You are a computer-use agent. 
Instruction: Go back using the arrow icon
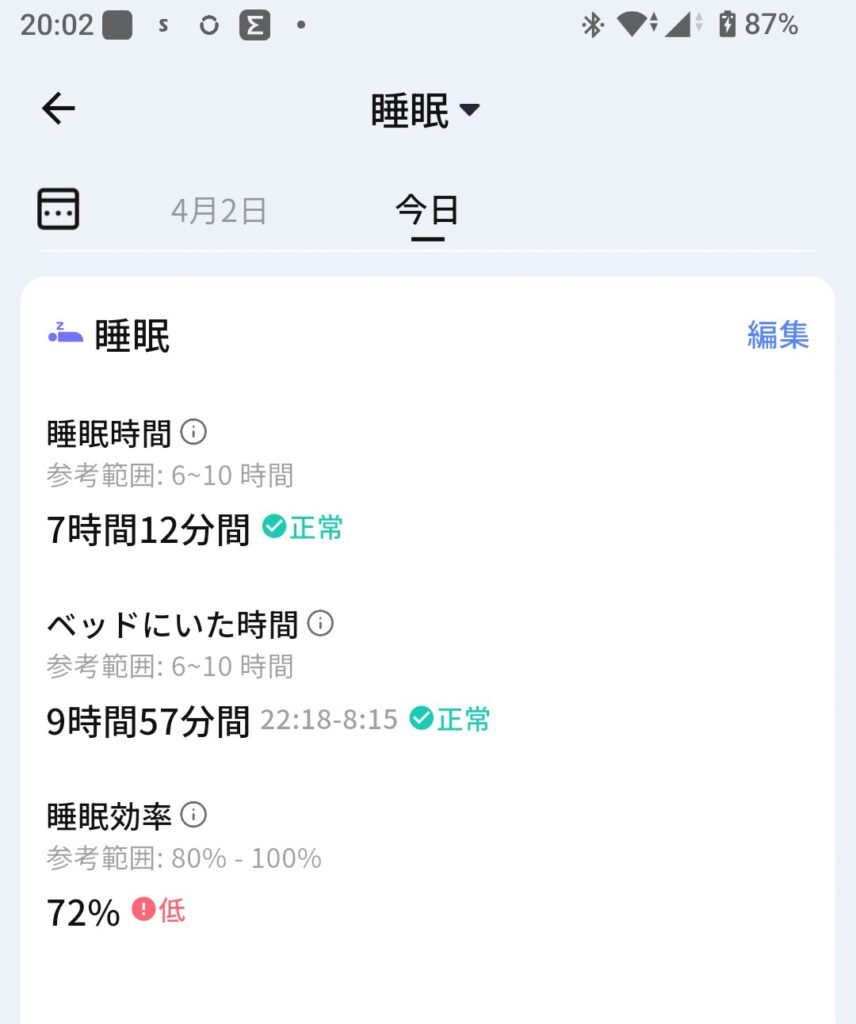58,108
